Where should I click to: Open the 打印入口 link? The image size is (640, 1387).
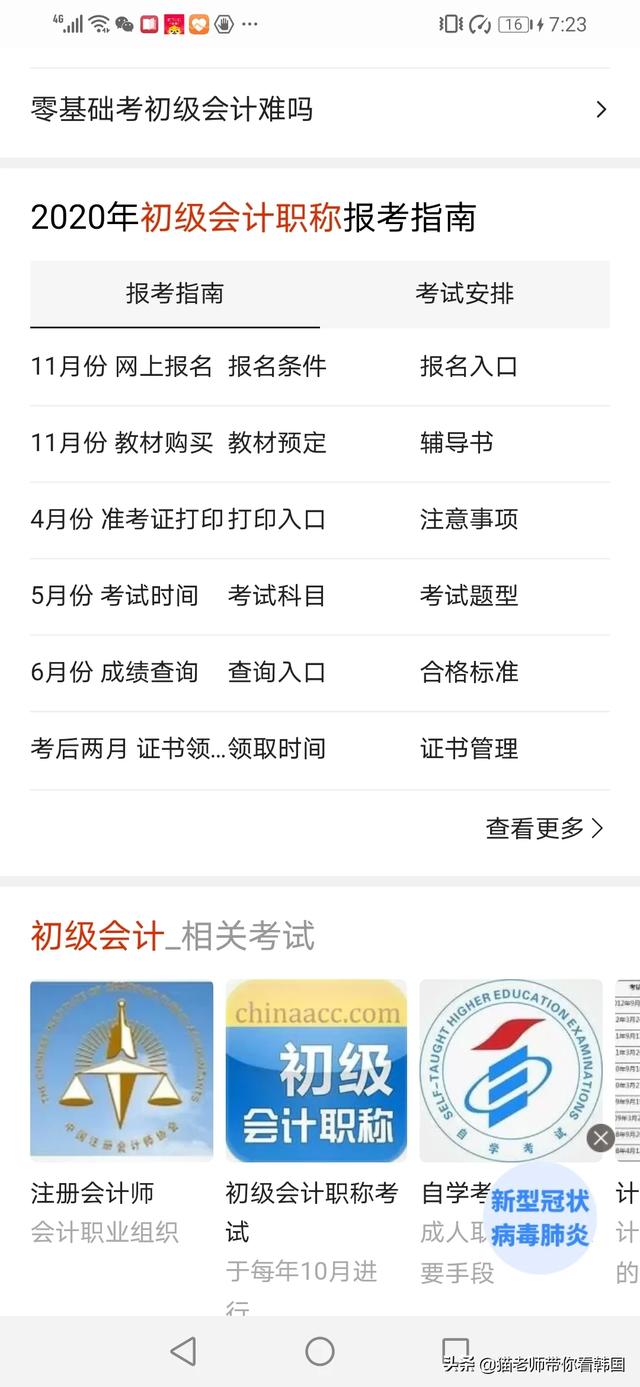pyautogui.click(x=277, y=519)
